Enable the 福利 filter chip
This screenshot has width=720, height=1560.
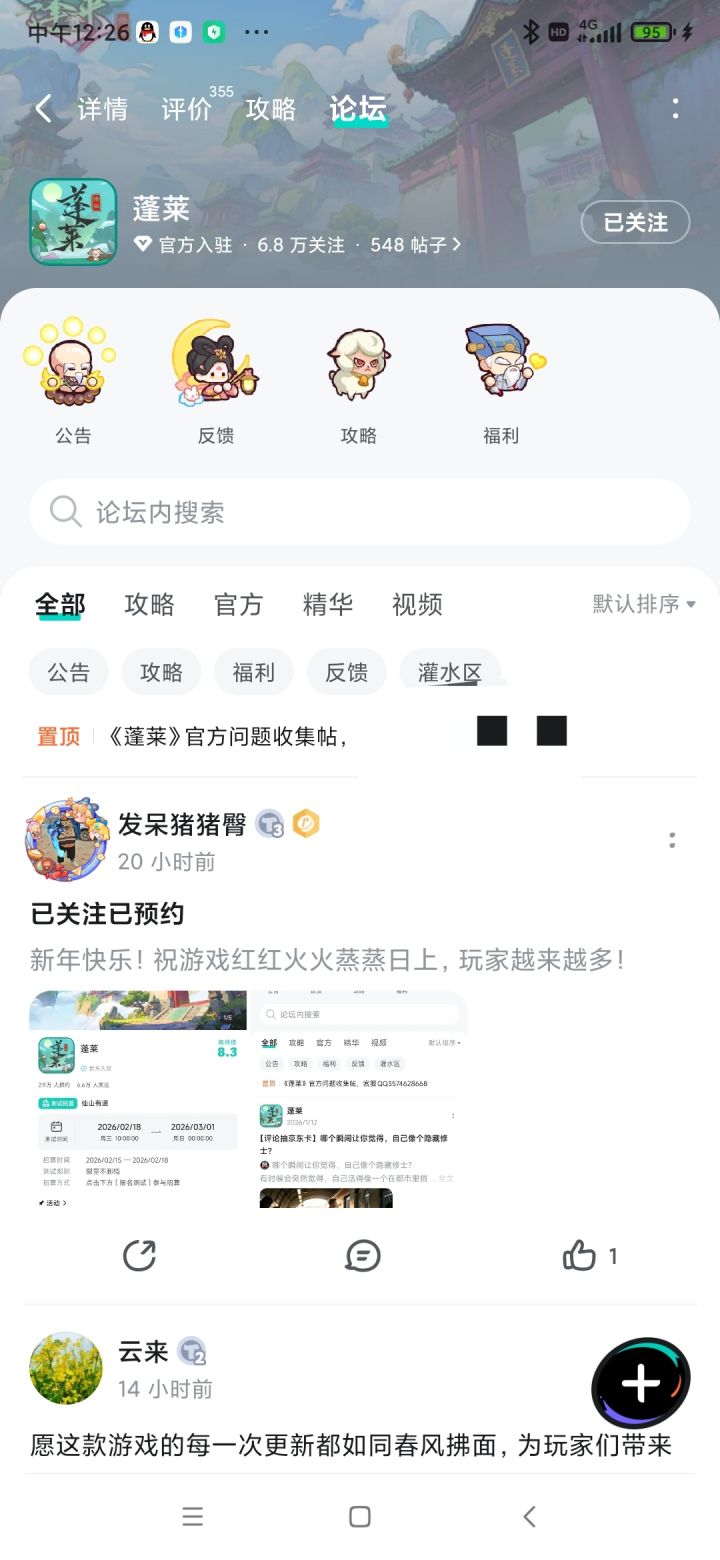(253, 672)
